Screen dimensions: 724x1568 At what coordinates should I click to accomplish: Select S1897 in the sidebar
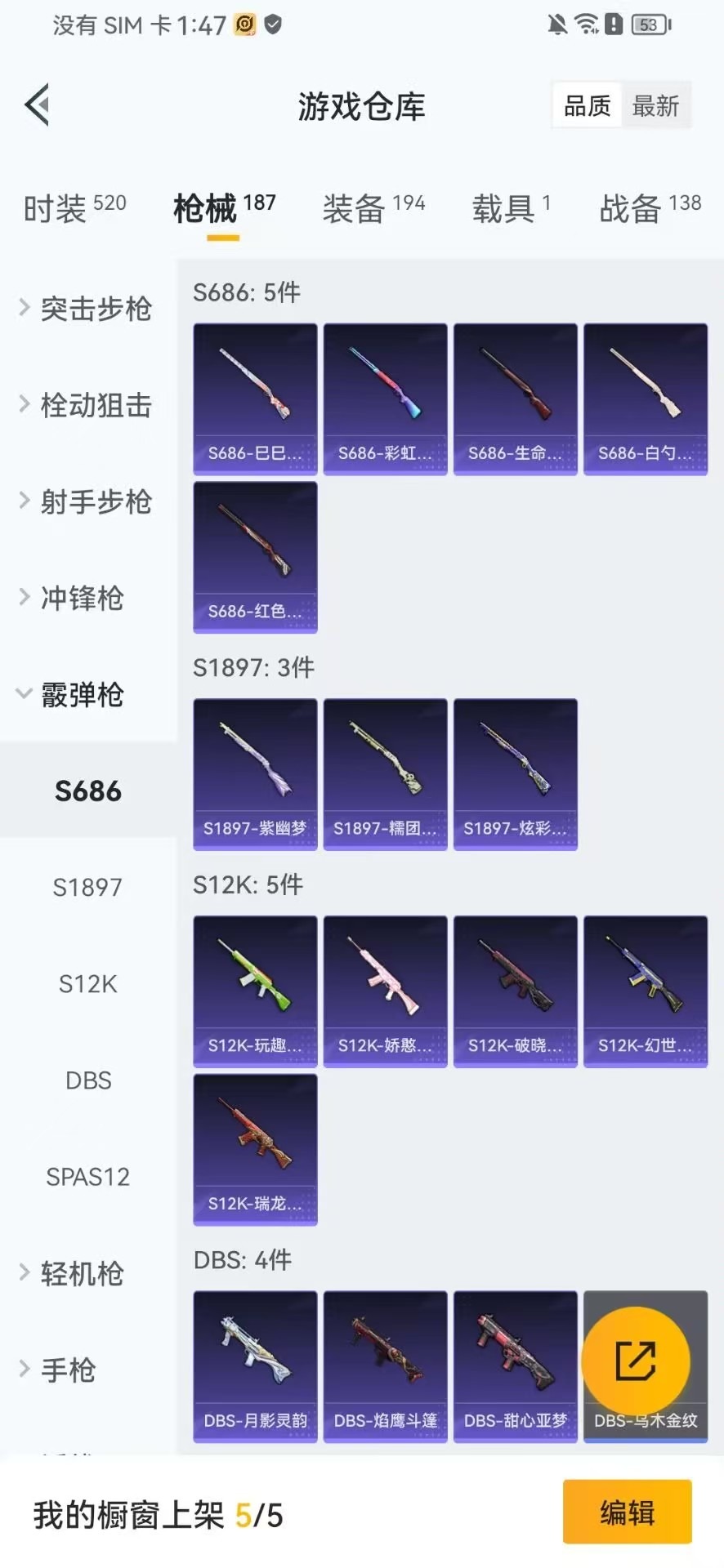pos(88,887)
